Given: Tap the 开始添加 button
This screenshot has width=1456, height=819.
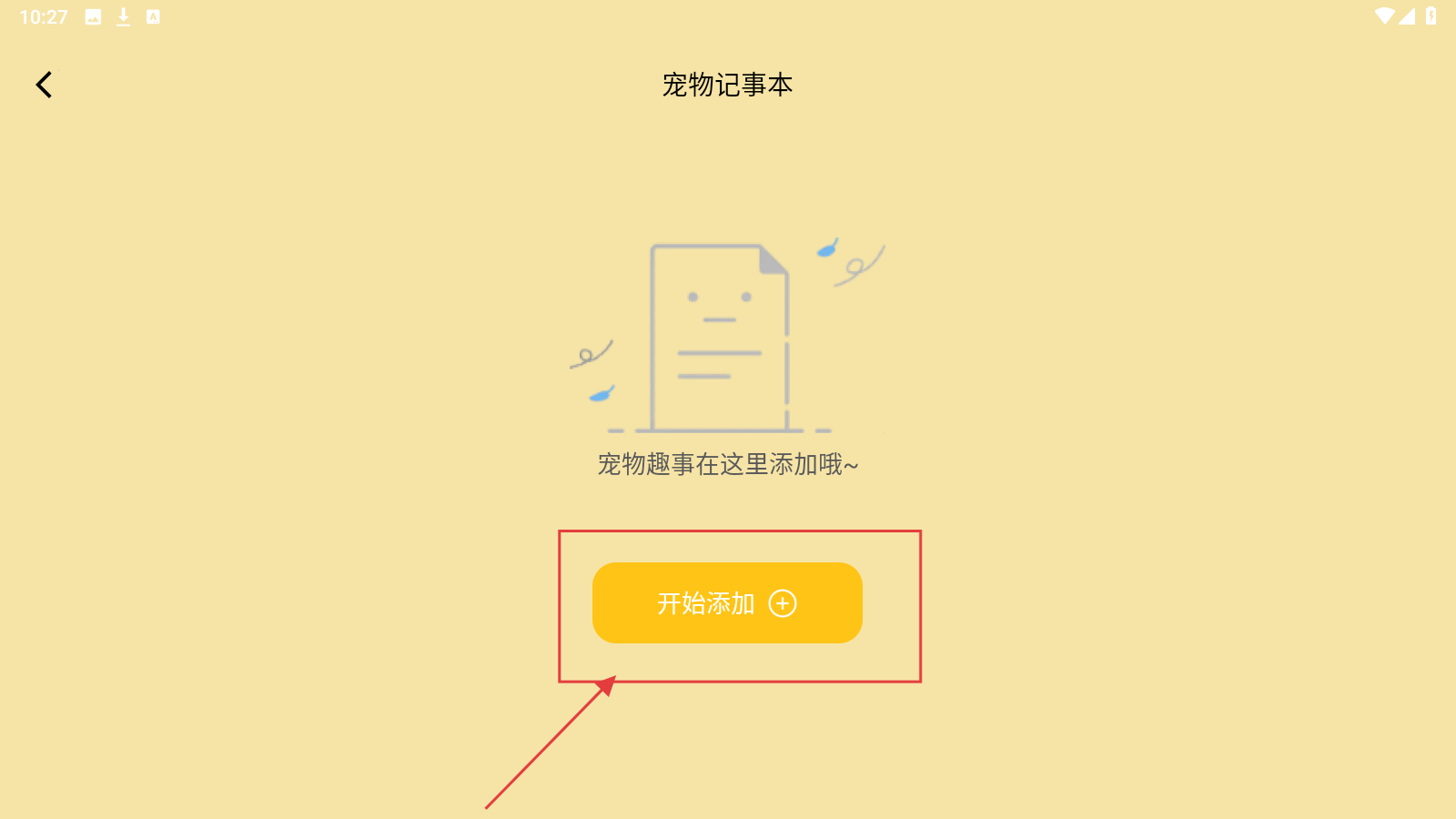Looking at the screenshot, I should 726,602.
